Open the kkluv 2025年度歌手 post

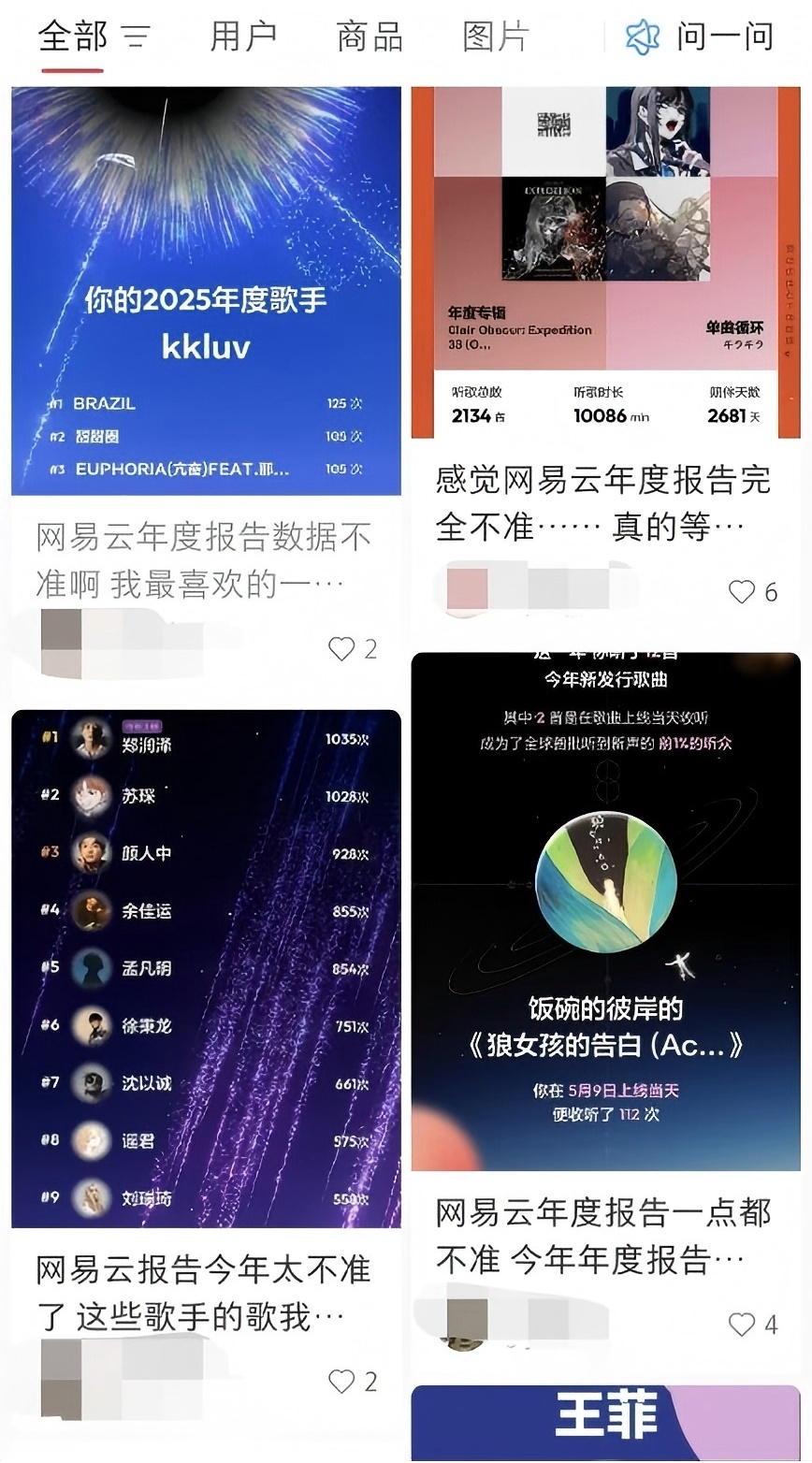pos(206,291)
